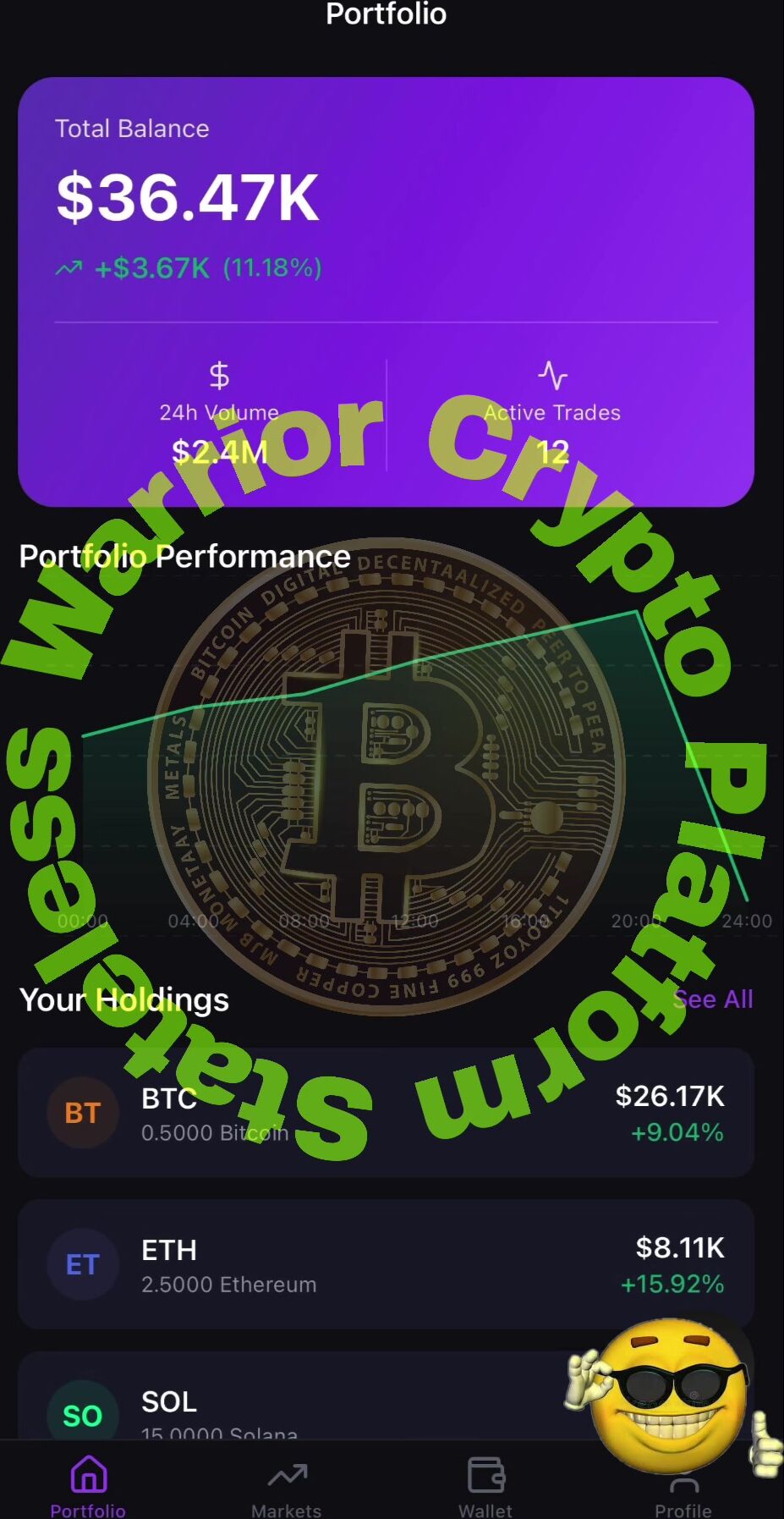Screen dimensions: 784x1519
Task: Open the ETH Ethereum holding
Action: point(386,1263)
